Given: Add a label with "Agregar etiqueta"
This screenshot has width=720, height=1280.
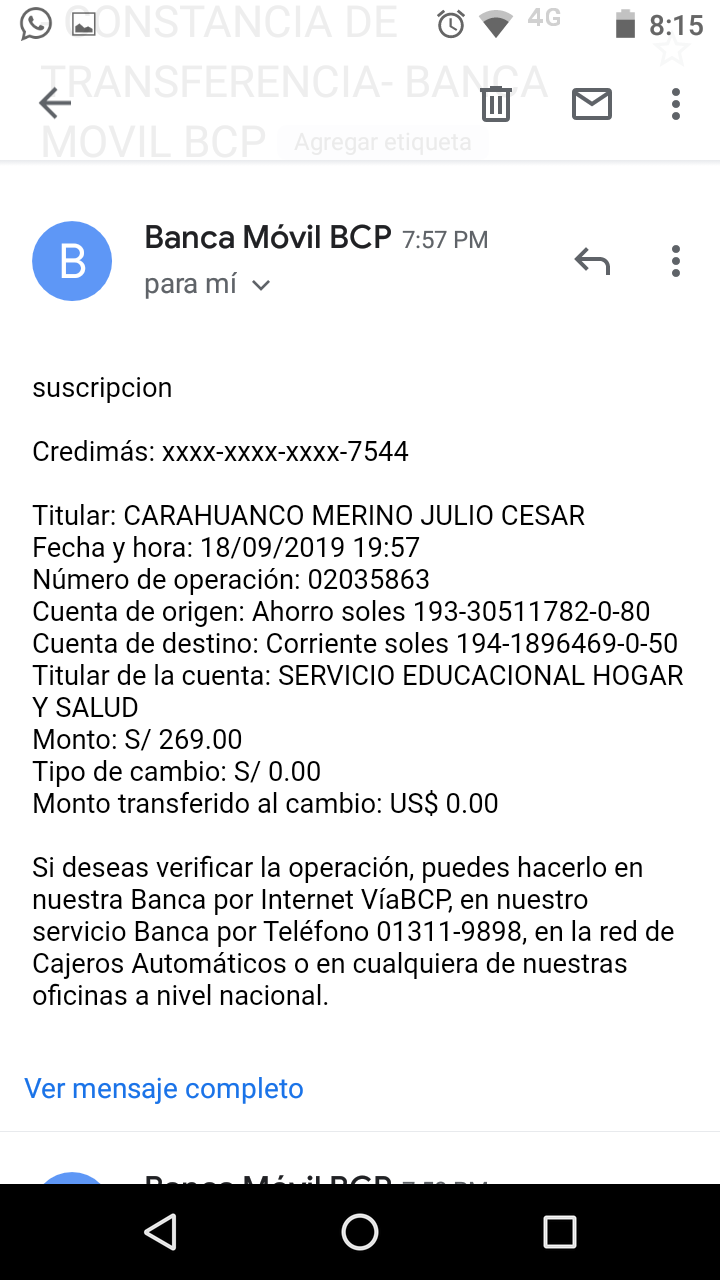Looking at the screenshot, I should click(383, 142).
